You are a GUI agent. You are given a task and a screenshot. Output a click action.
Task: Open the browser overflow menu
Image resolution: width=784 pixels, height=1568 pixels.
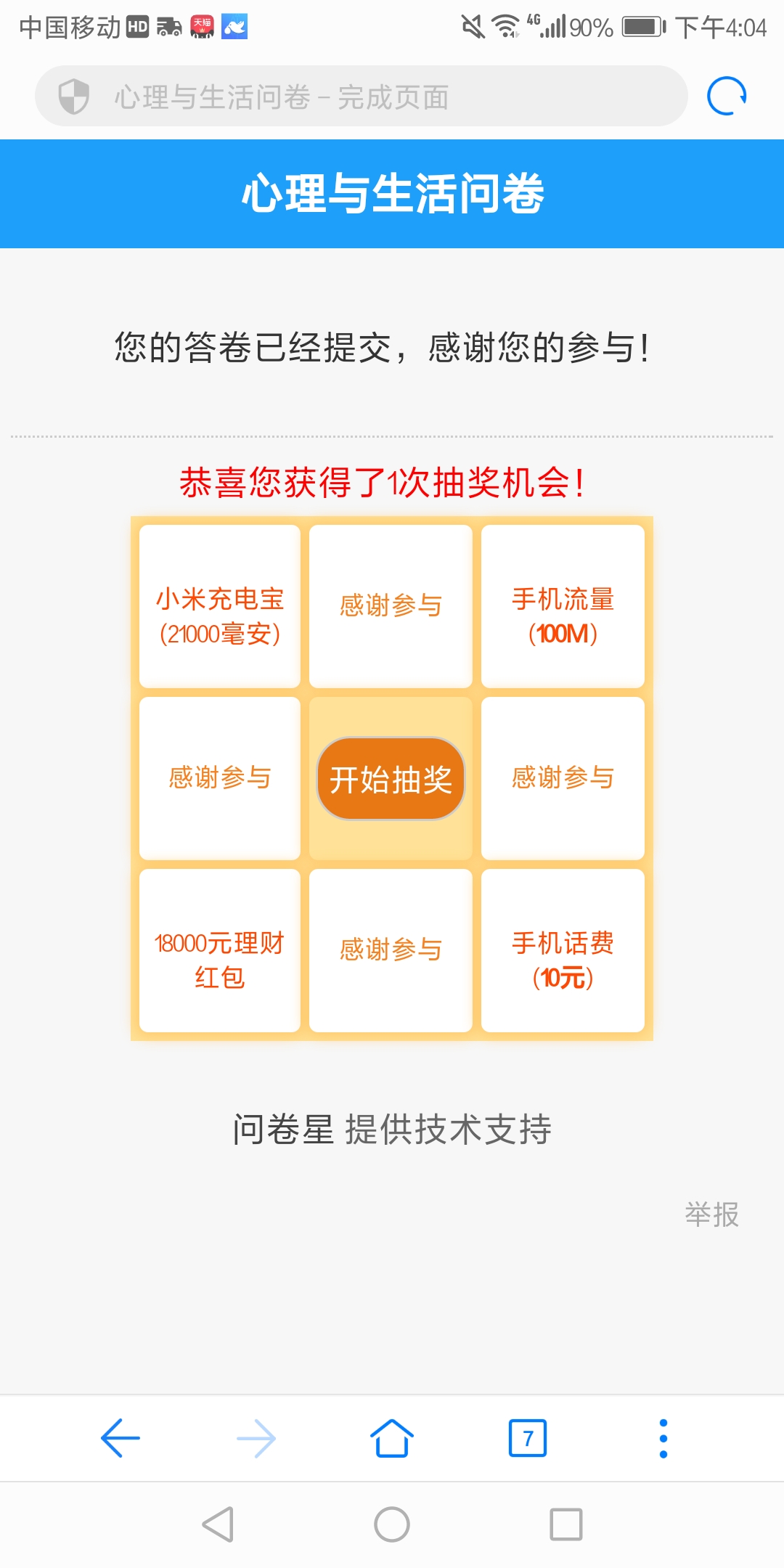click(x=663, y=1438)
